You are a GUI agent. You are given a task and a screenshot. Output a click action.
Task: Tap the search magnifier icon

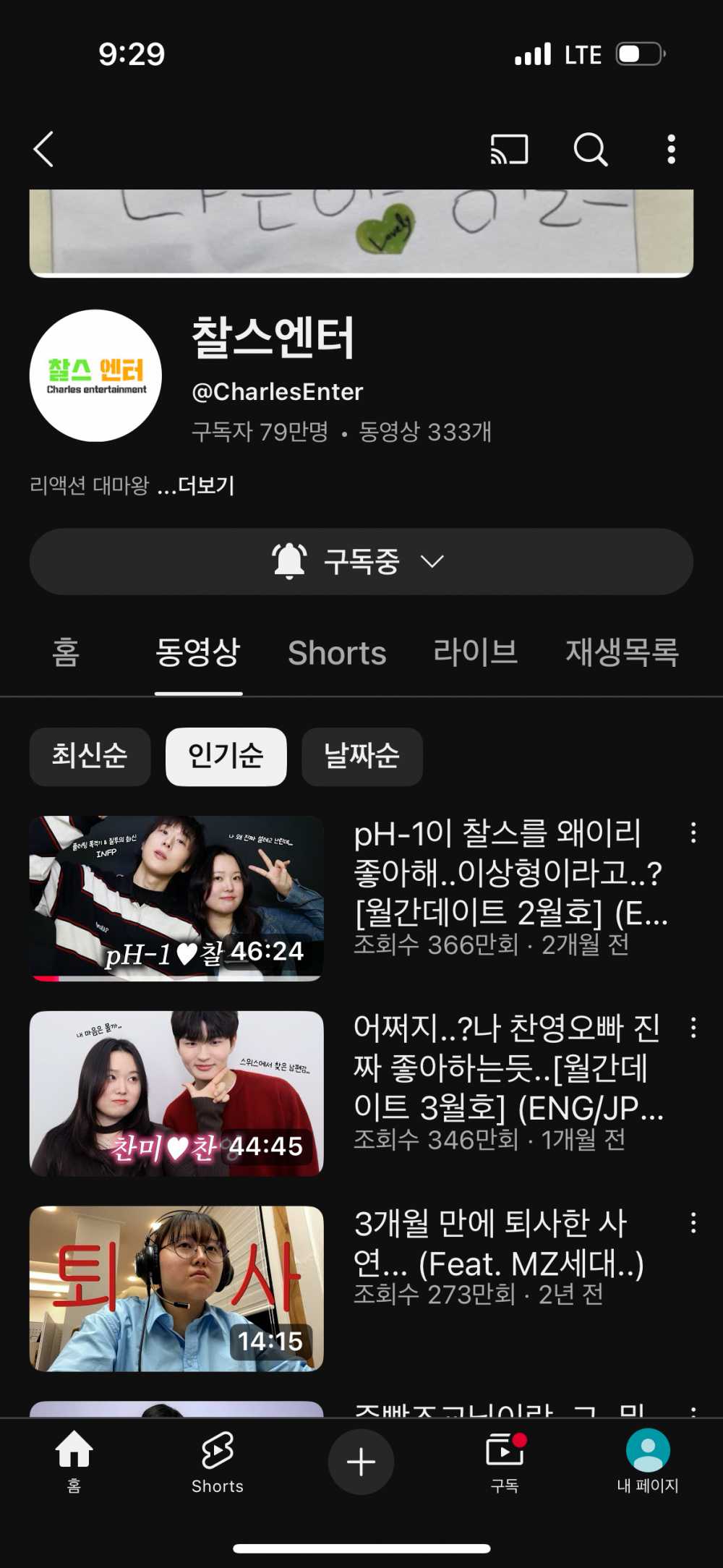[x=590, y=149]
